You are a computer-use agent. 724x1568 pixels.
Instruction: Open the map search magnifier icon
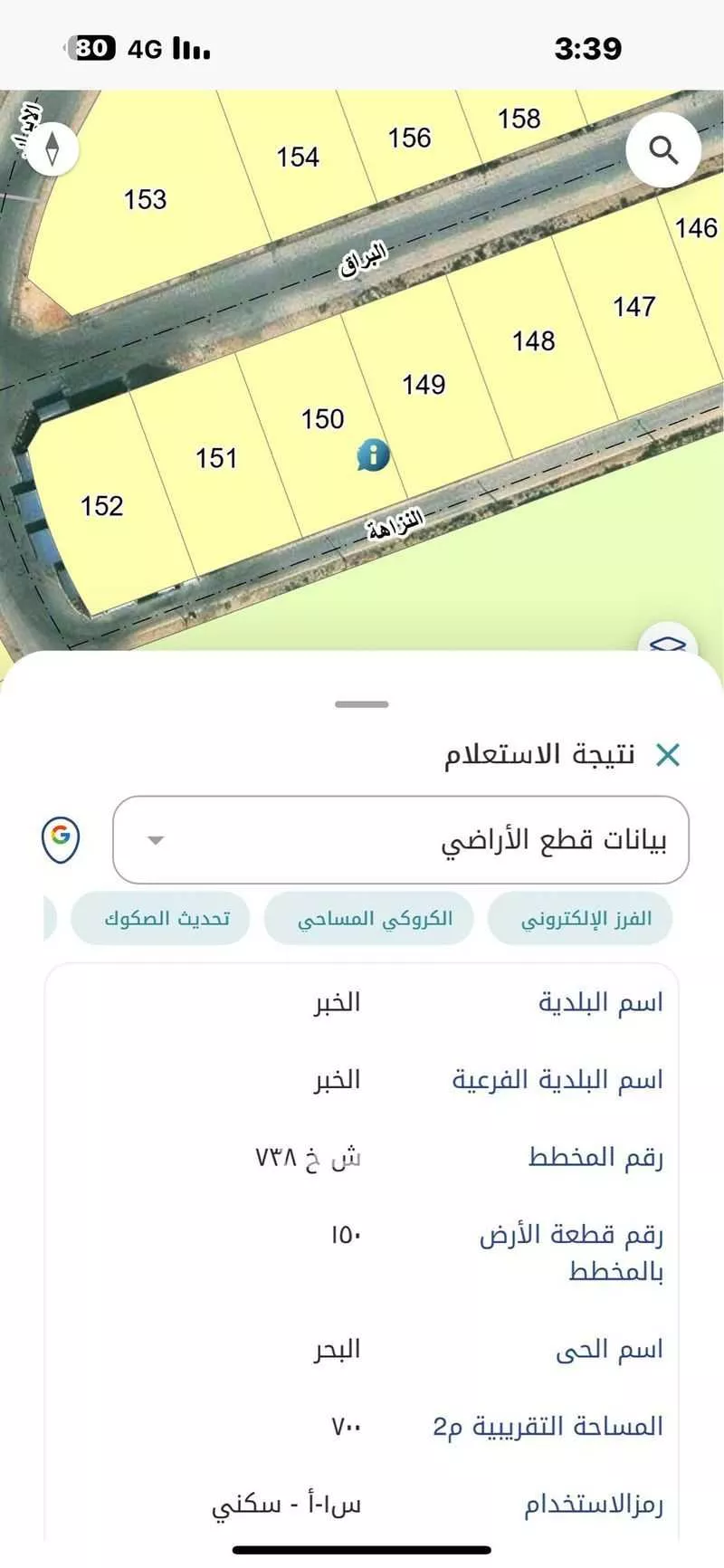click(663, 150)
